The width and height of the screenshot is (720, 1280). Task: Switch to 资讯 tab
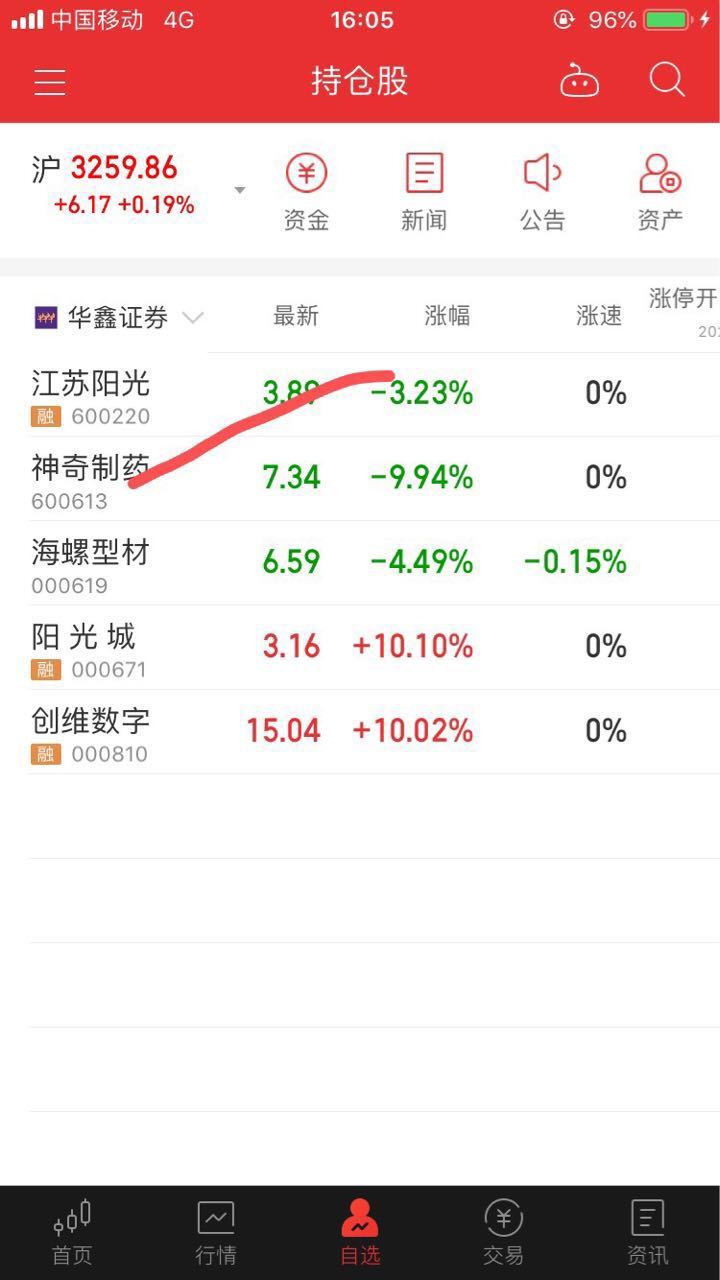tap(648, 1232)
